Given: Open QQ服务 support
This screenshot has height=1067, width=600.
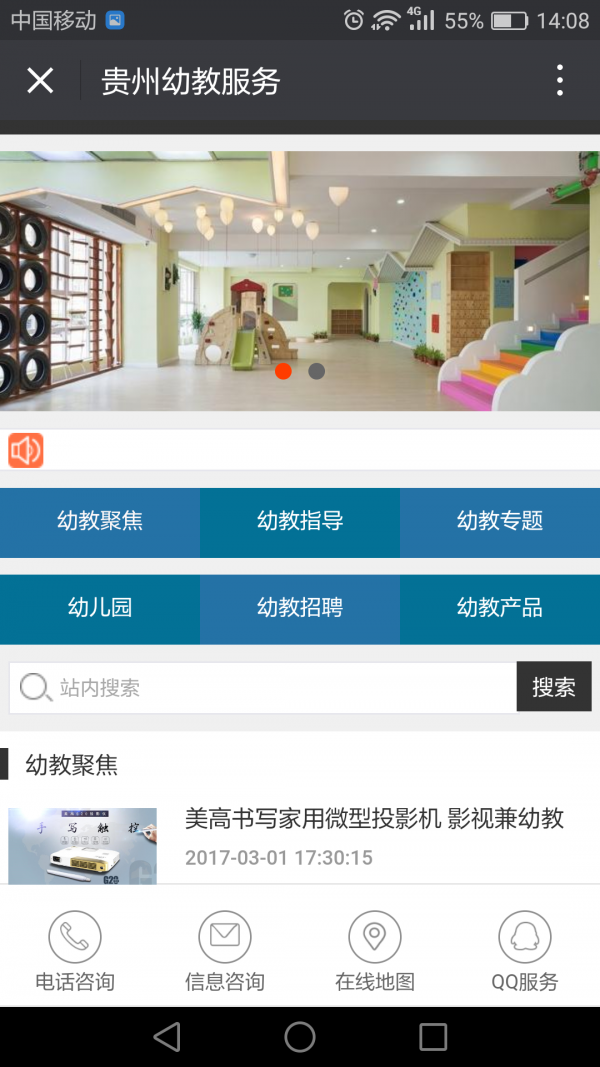Looking at the screenshot, I should 525,950.
